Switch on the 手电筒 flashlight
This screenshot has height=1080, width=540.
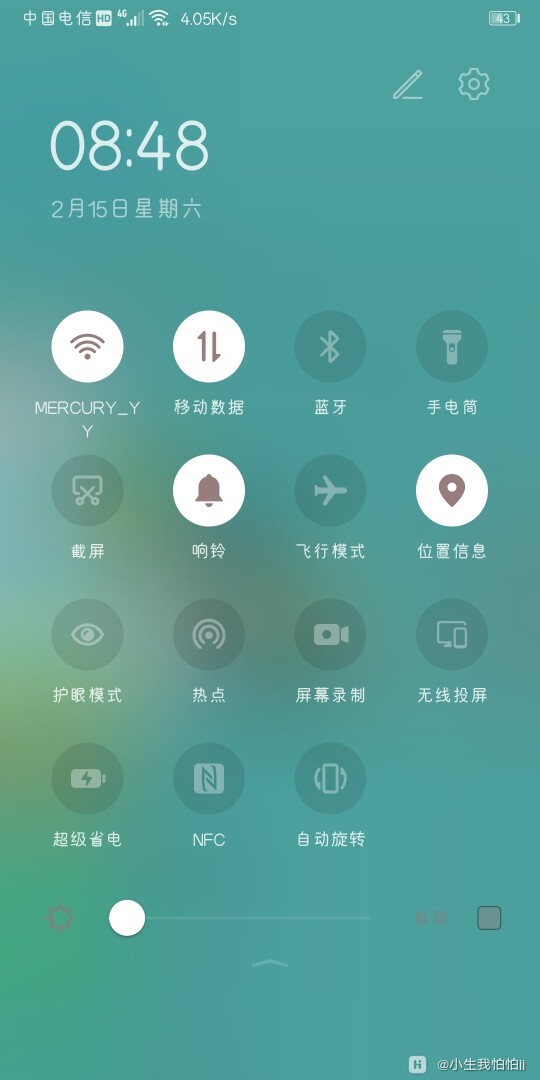(452, 346)
